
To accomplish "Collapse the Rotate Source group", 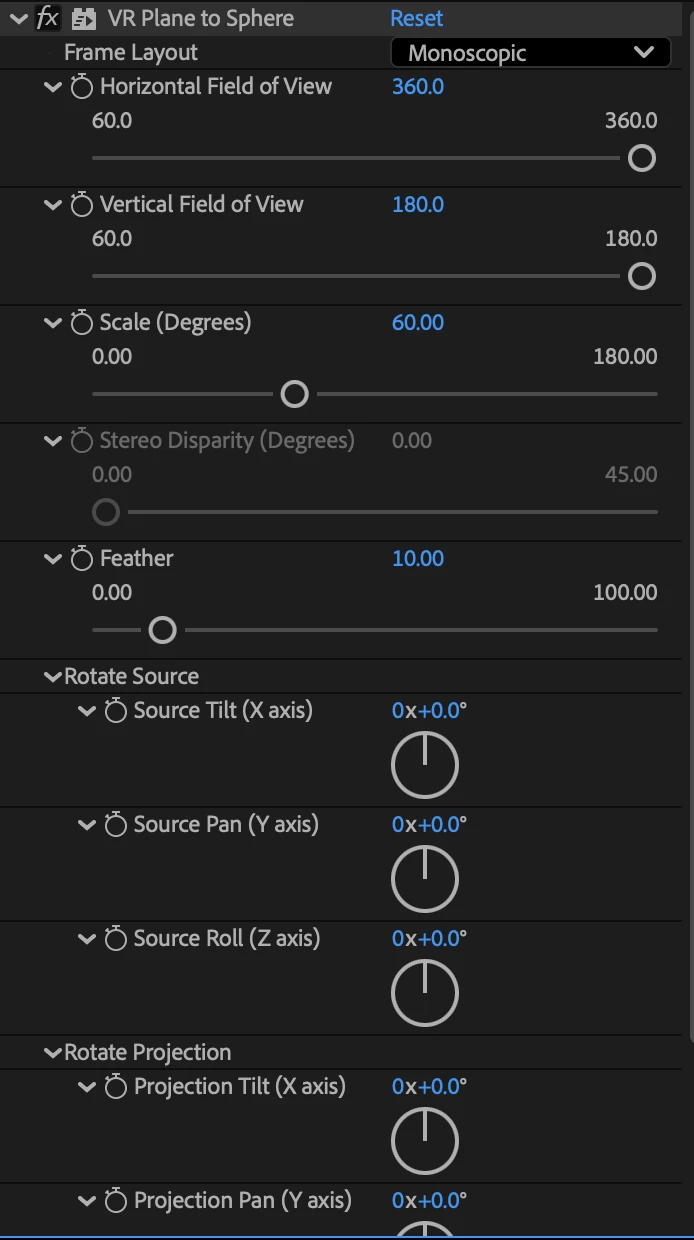I will 53,677.
